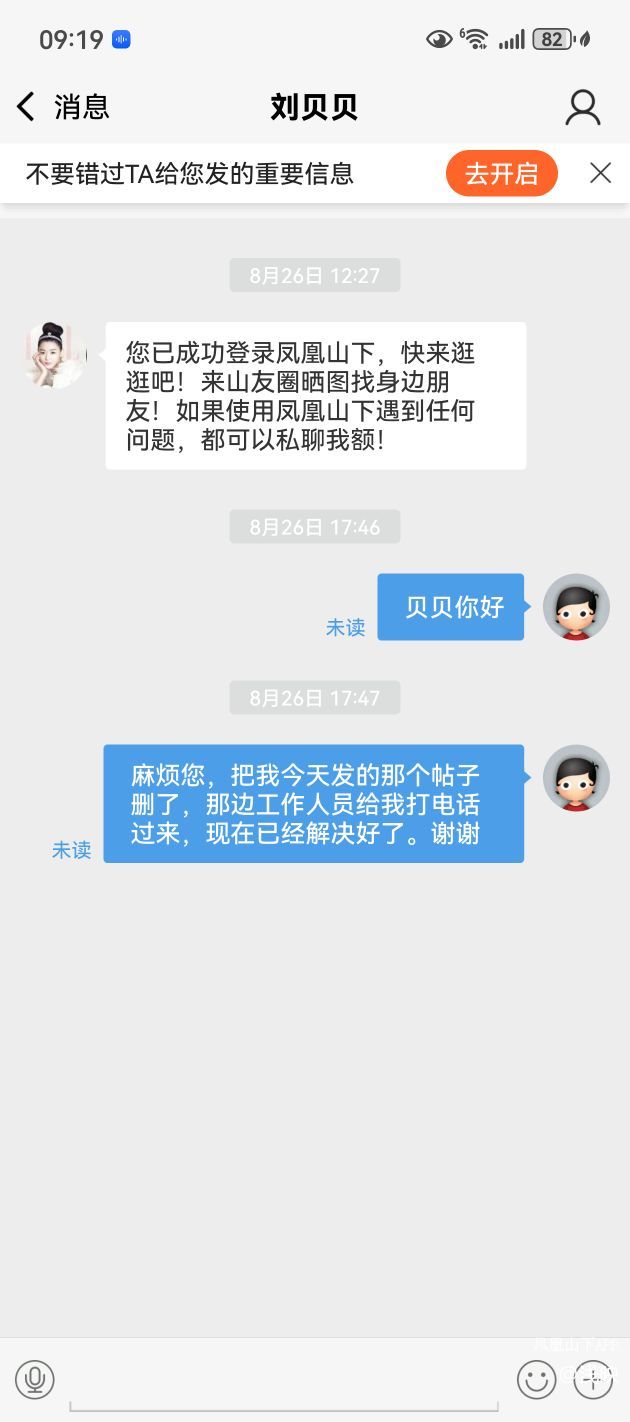Tap my avatar beside 贝贝你好

point(576,607)
